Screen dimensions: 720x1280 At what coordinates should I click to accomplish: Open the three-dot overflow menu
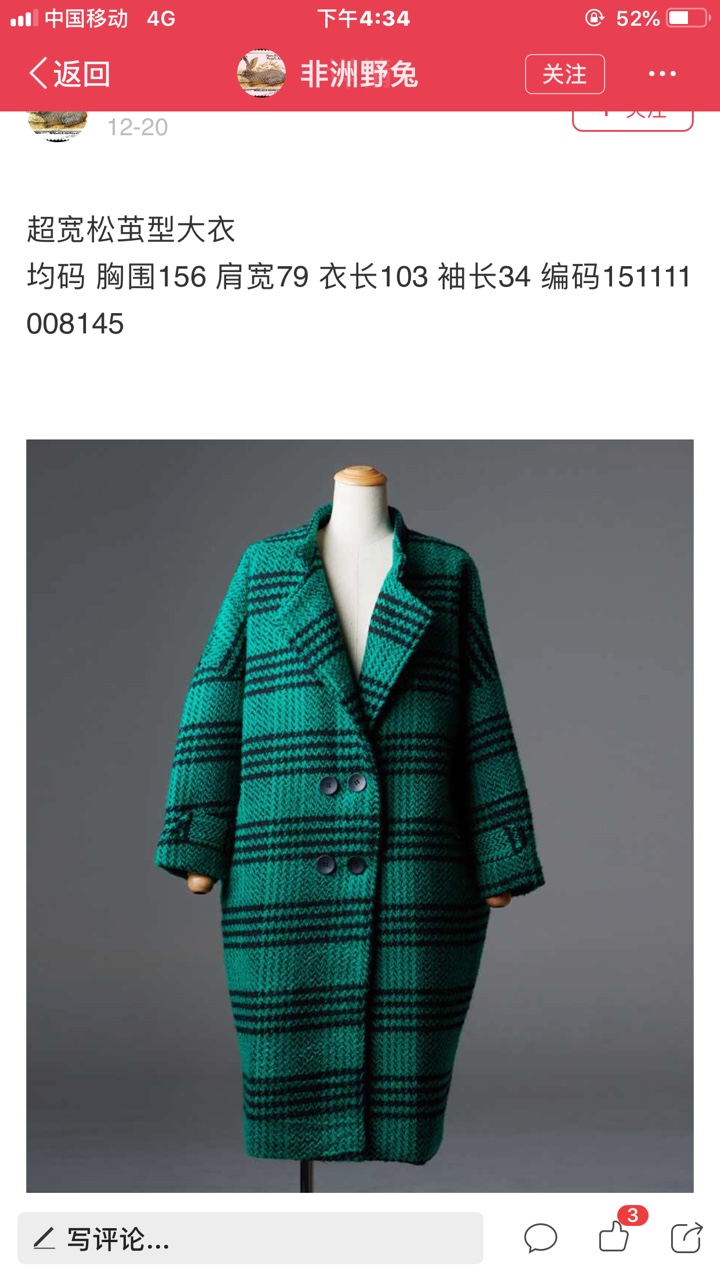click(x=662, y=74)
